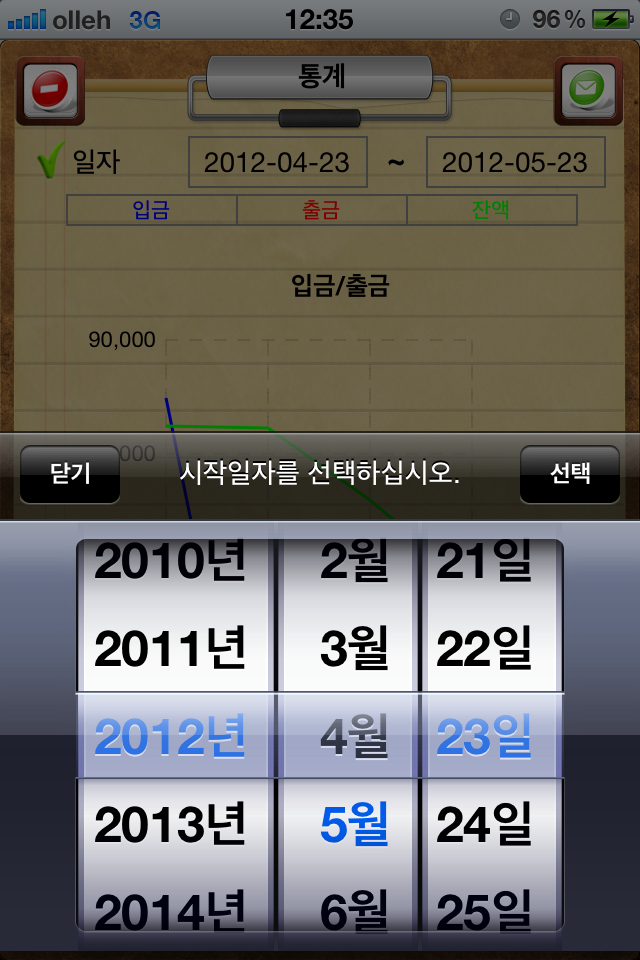
Task: Choose 3월 in the month wheel
Action: [x=353, y=650]
